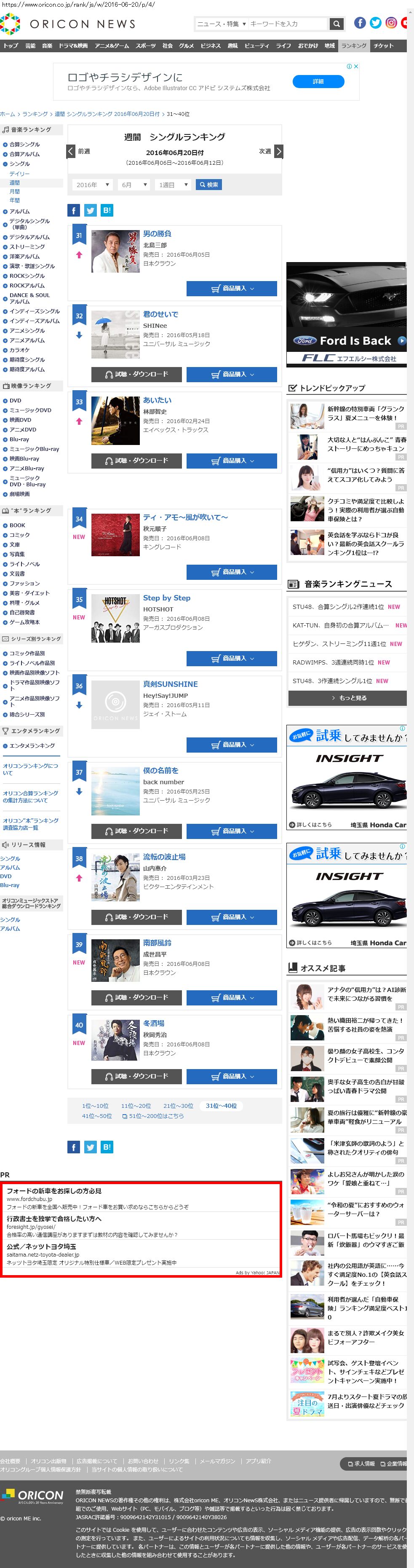This screenshot has height=1568, width=414.
Task: Tap もっと見る under music ranking news
Action: tap(348, 697)
